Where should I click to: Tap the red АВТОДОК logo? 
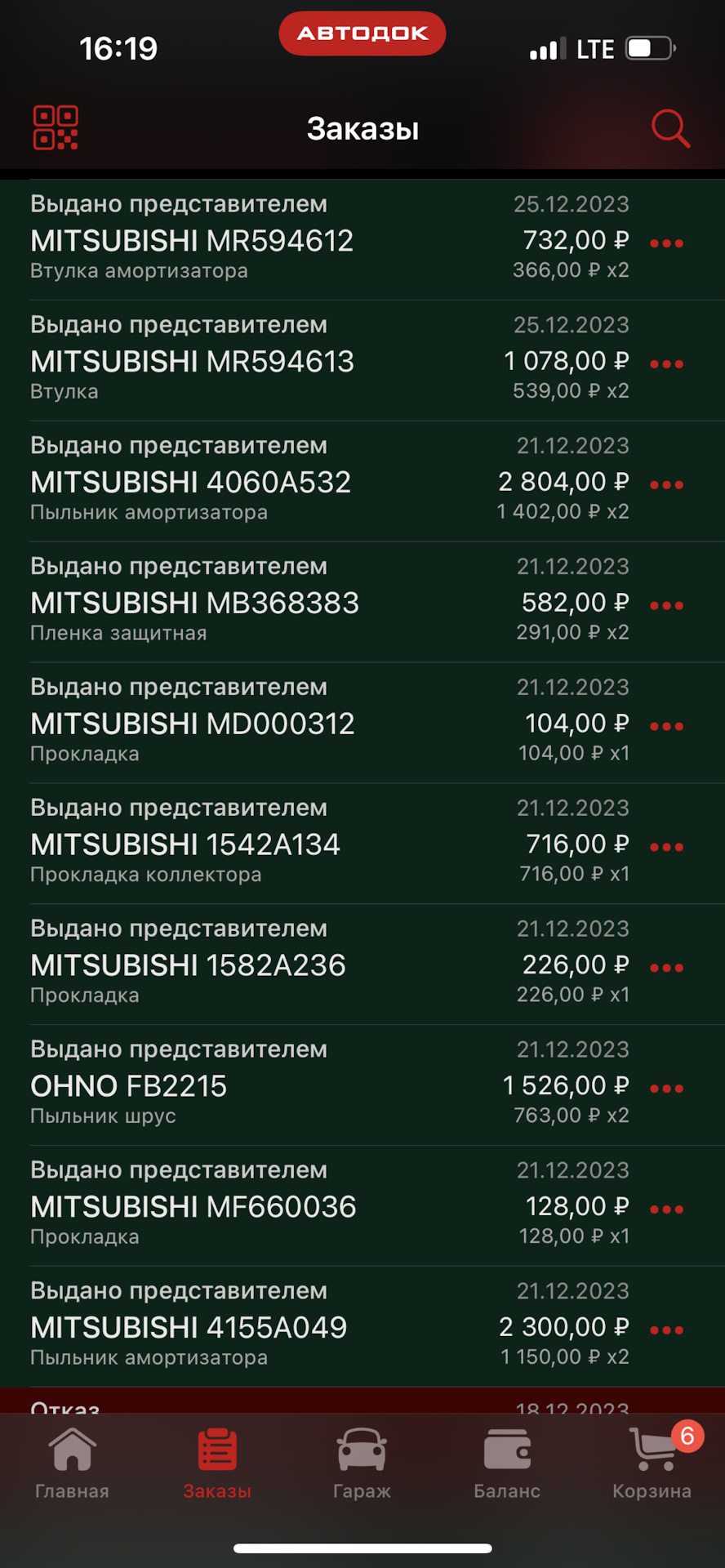tap(362, 33)
